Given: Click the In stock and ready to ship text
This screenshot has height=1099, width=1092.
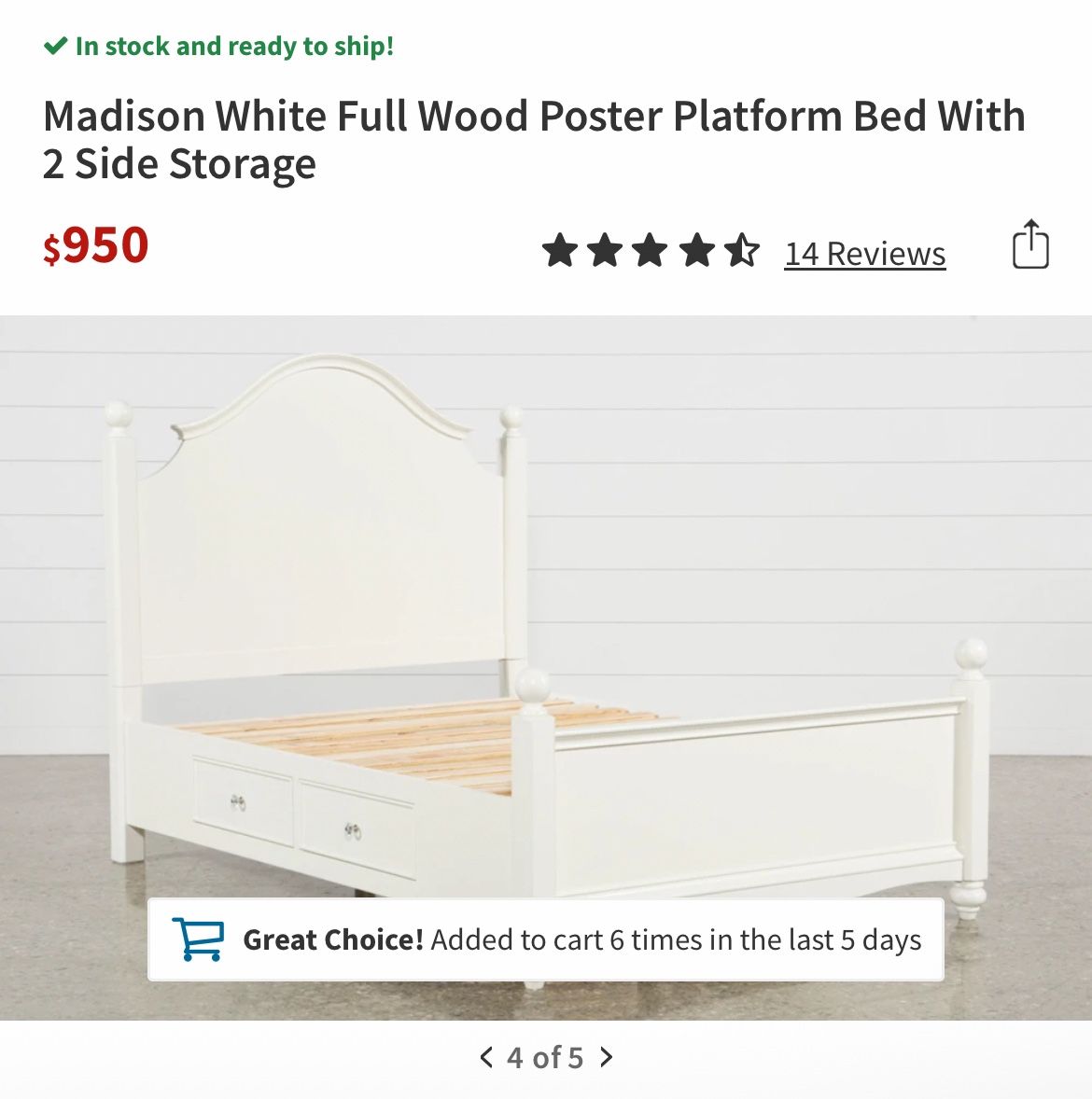Looking at the screenshot, I should click(x=233, y=44).
